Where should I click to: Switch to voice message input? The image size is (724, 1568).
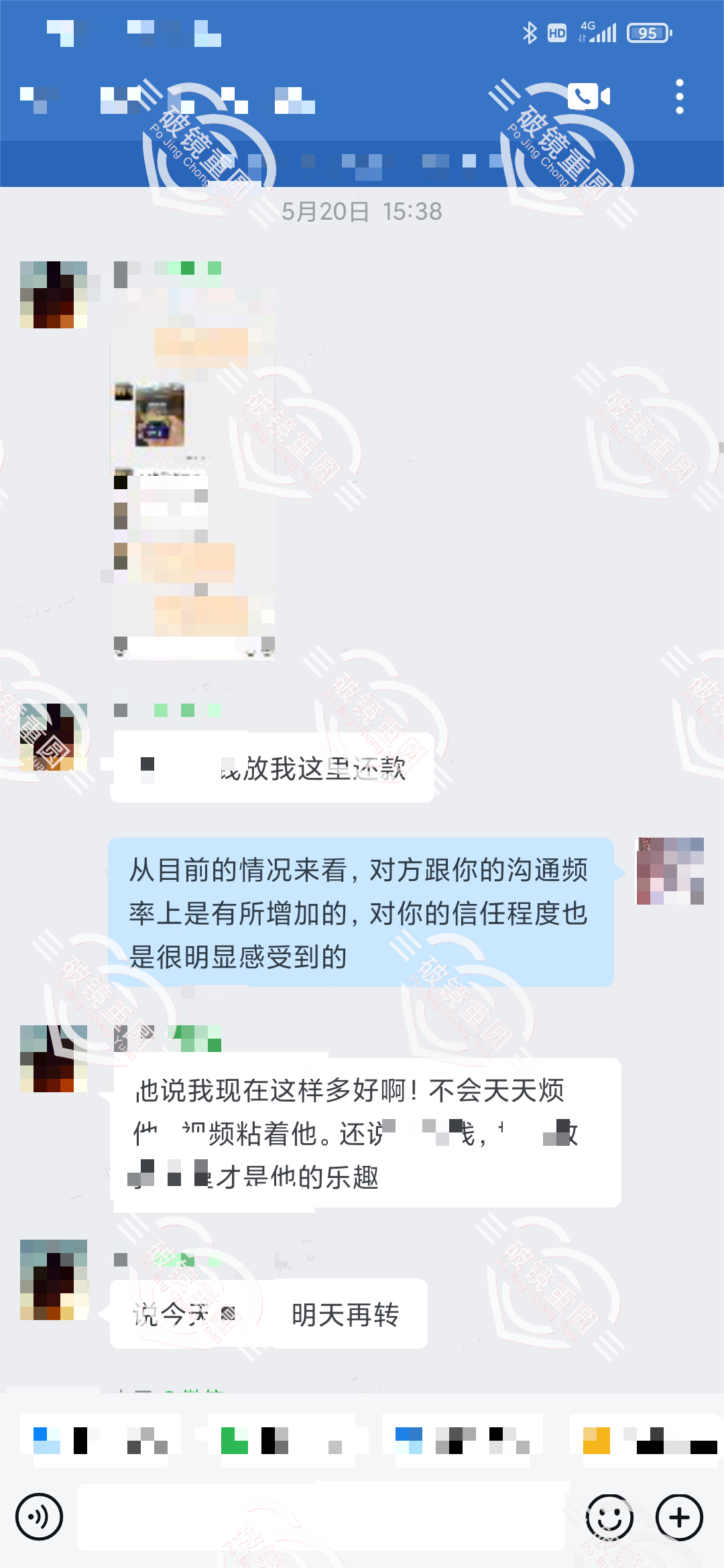pos(40,1517)
